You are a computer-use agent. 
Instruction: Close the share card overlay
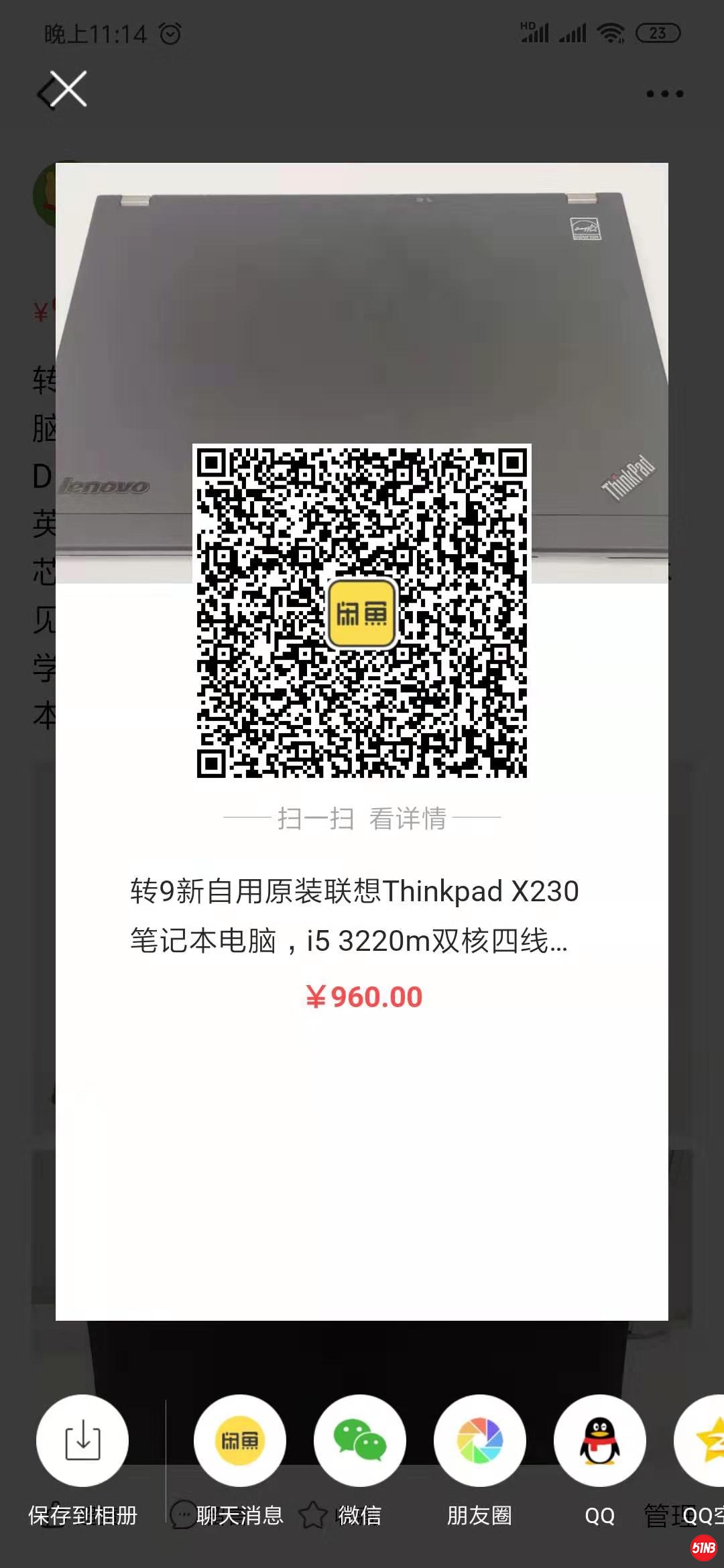click(x=68, y=89)
